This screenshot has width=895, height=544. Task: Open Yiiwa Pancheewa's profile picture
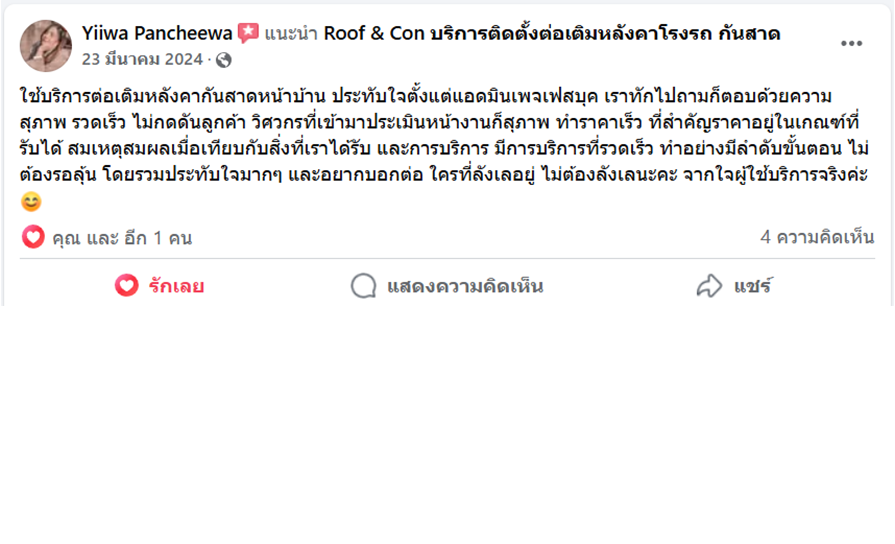coord(46,46)
